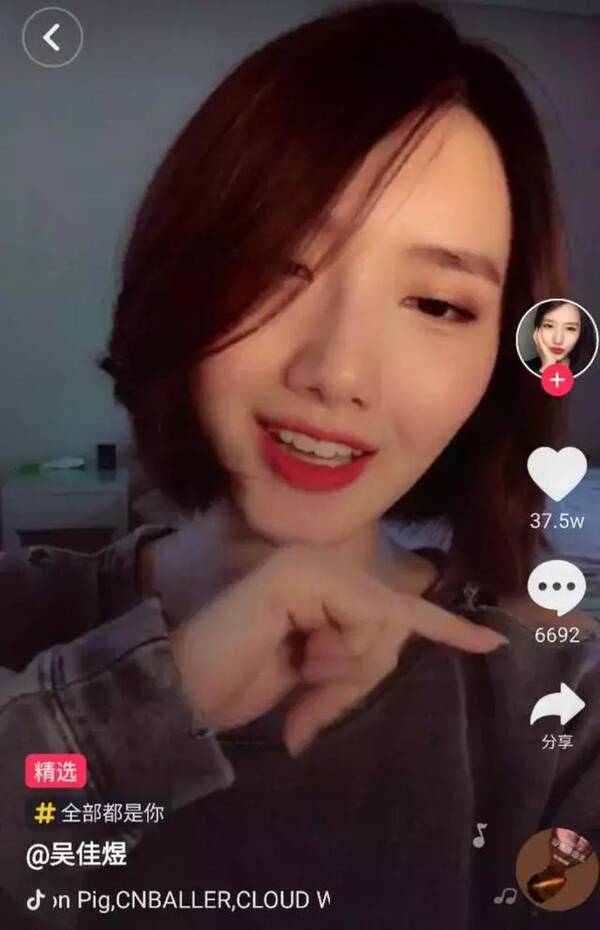Follow the creator with the plus badge

(556, 380)
